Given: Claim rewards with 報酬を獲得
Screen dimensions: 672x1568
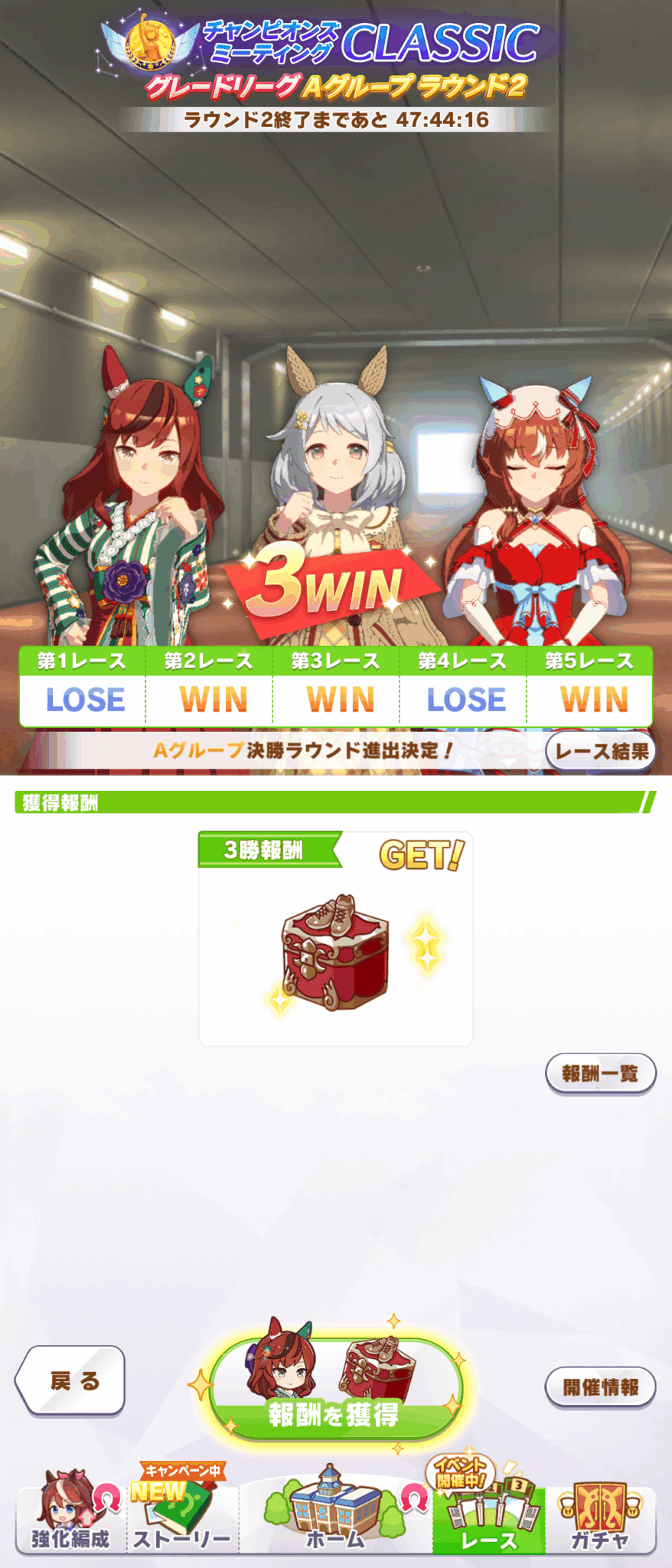Looking at the screenshot, I should 334,1388.
